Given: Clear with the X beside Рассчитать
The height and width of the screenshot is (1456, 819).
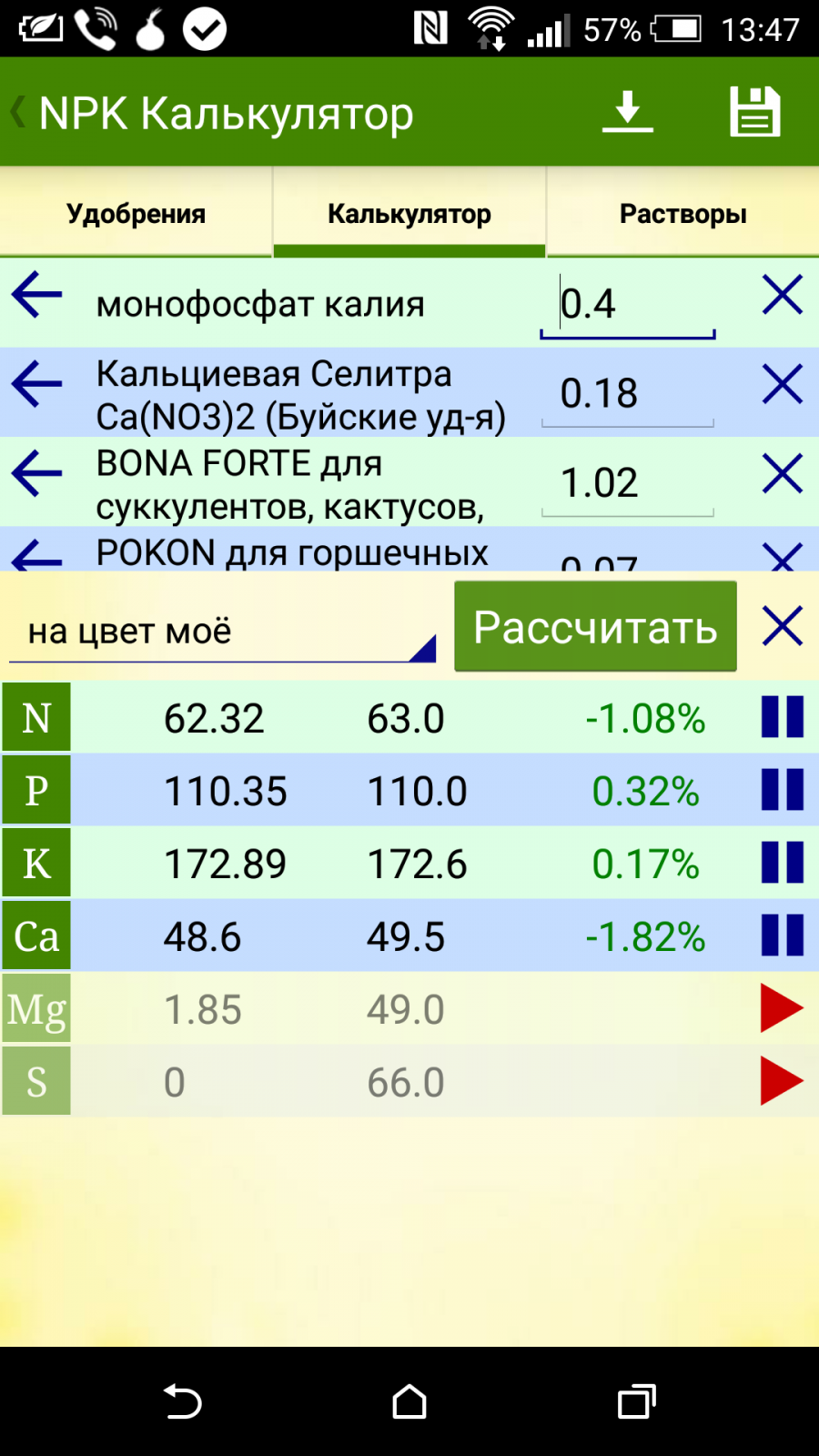Looking at the screenshot, I should click(783, 626).
